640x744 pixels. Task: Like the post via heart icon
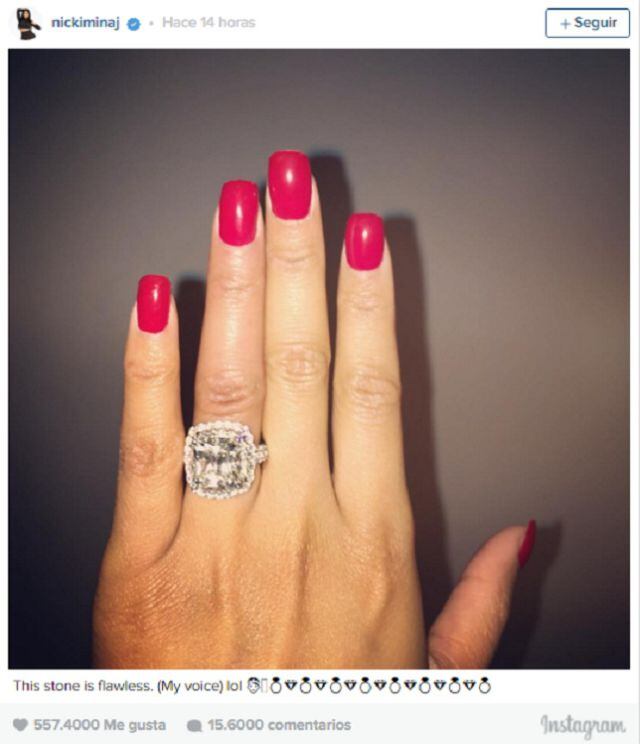(21, 725)
